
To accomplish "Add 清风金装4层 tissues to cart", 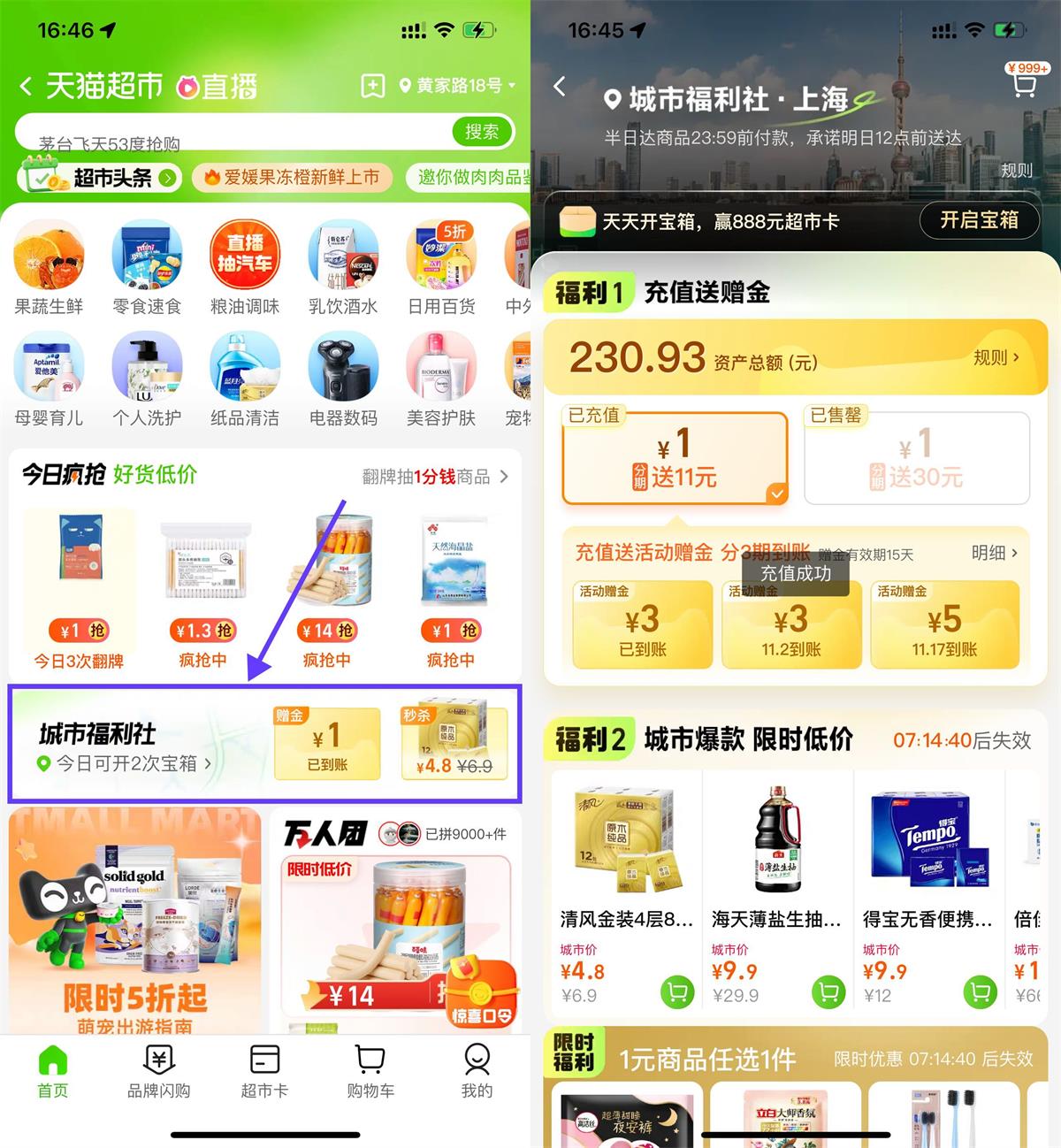I will 677,991.
